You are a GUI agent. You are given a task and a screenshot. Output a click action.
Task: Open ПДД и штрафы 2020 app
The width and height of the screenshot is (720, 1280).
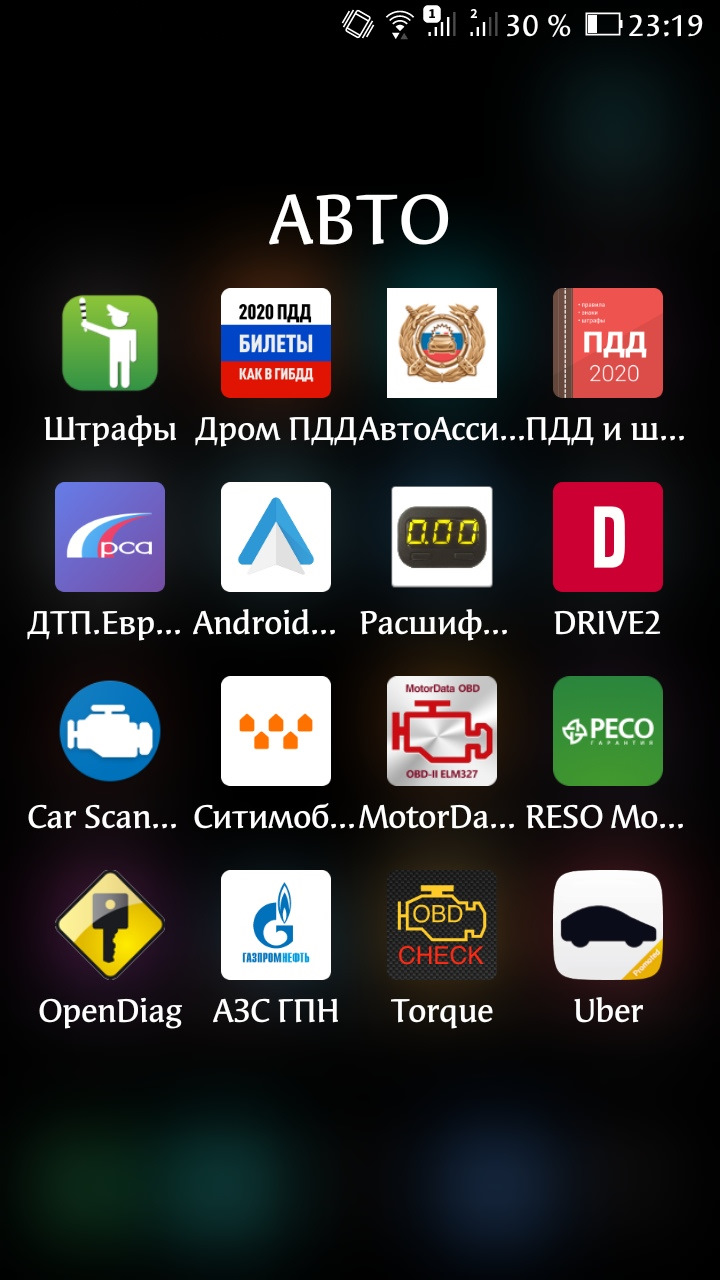608,343
